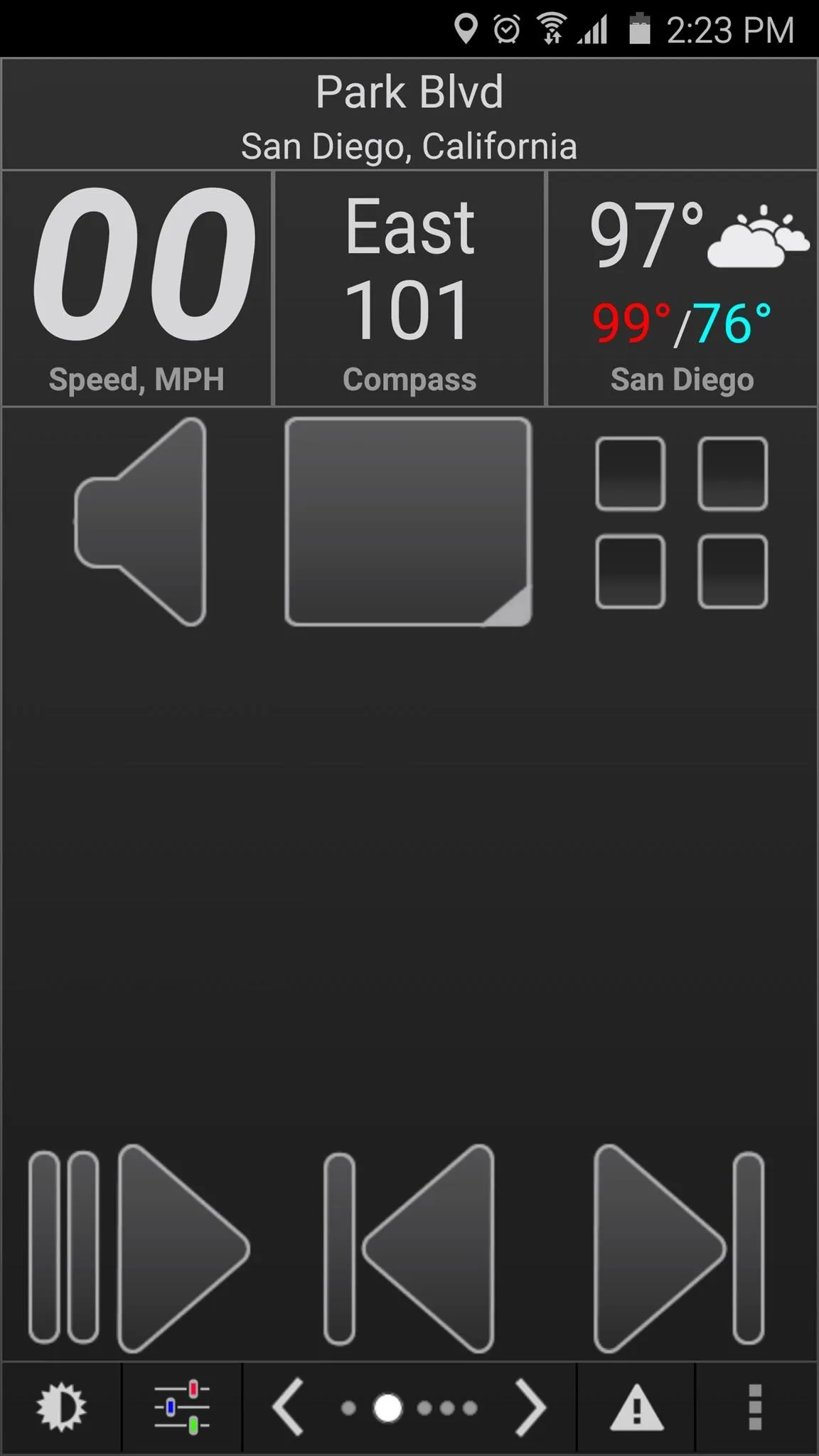Open the San Diego weather widget
Viewport: 819px width, 1456px height.
pos(682,288)
